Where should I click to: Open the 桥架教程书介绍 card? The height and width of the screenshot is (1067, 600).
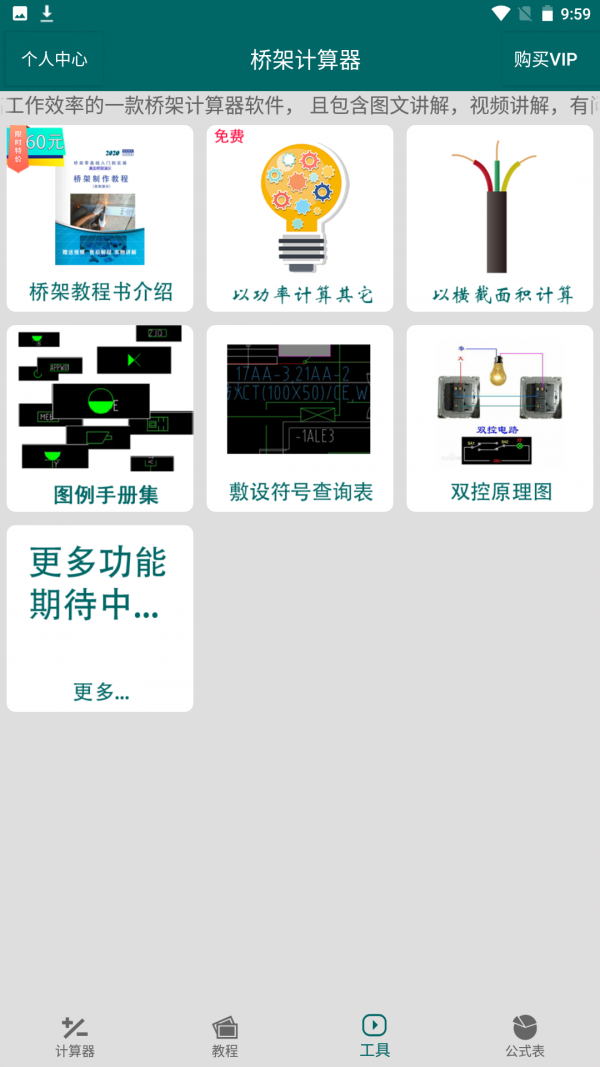tap(100, 218)
